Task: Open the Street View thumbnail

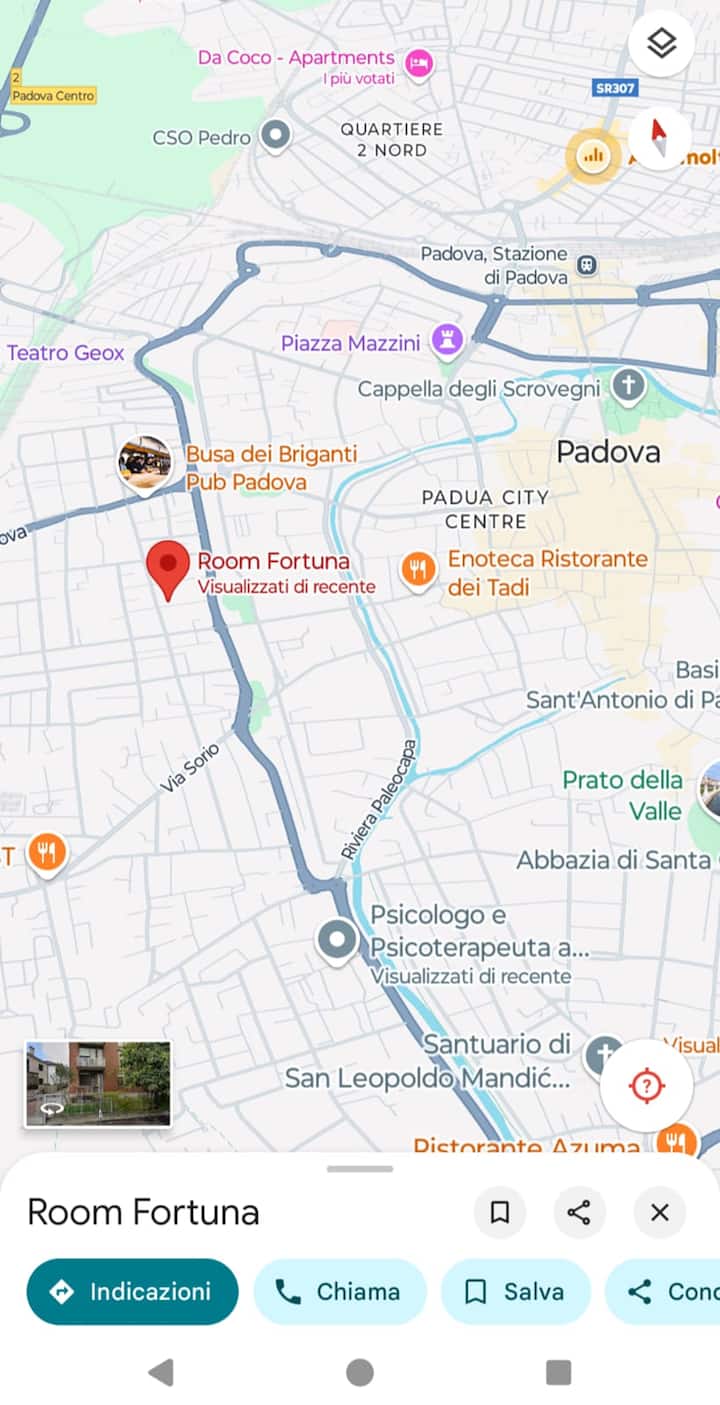Action: click(x=98, y=1083)
